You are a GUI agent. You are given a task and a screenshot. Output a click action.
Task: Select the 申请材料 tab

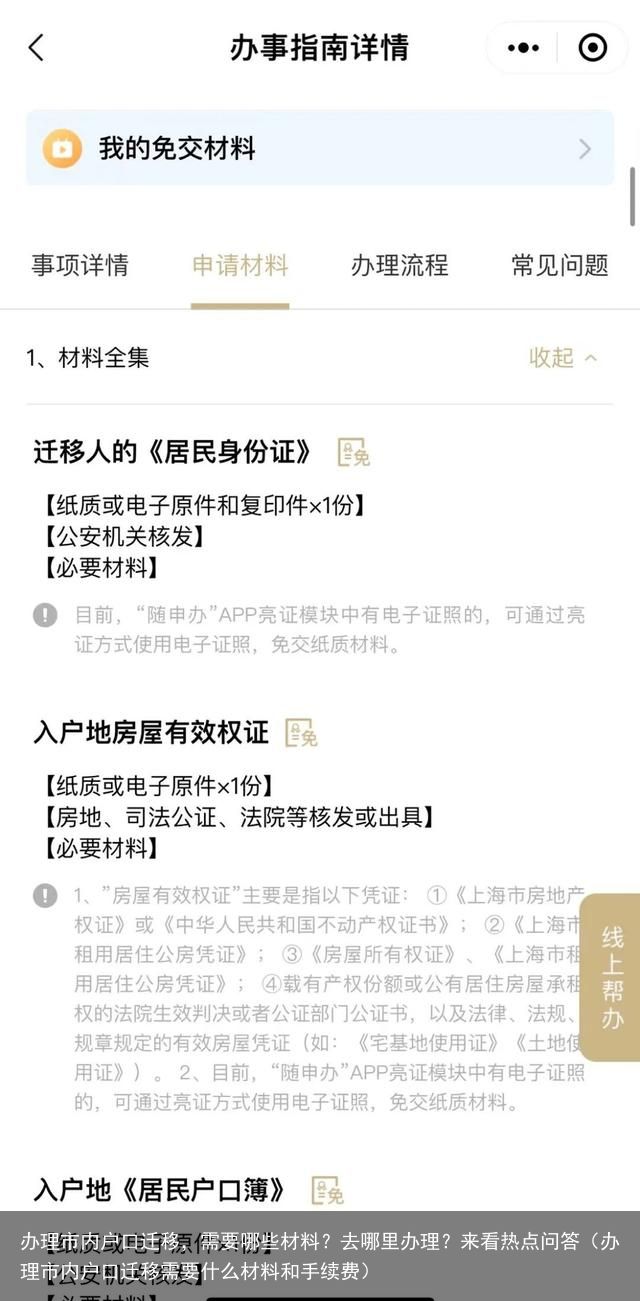coord(240,266)
